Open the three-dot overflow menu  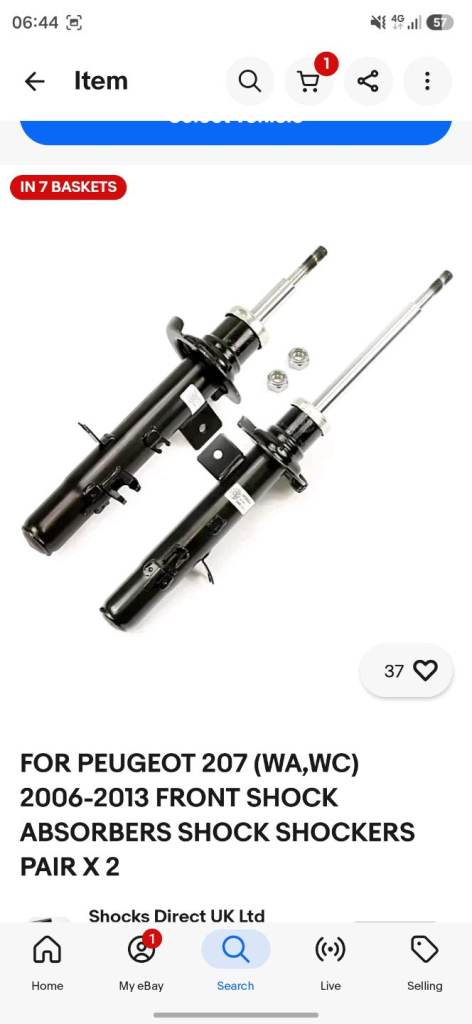427,81
